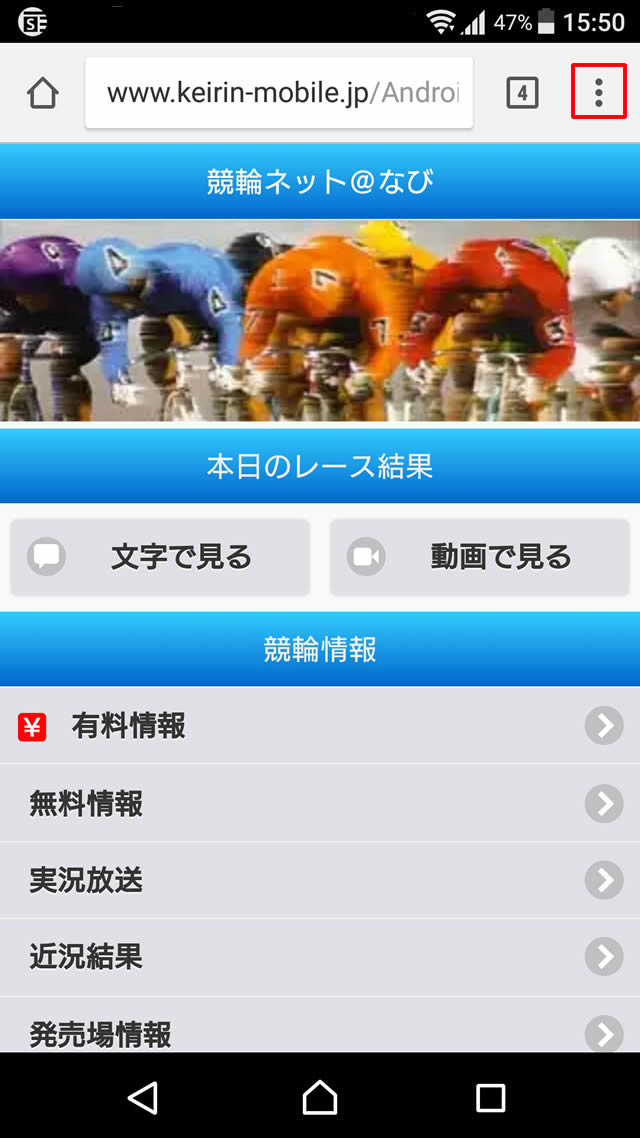This screenshot has height=1138, width=640.
Task: Open the browser overflow menu
Action: click(x=598, y=92)
